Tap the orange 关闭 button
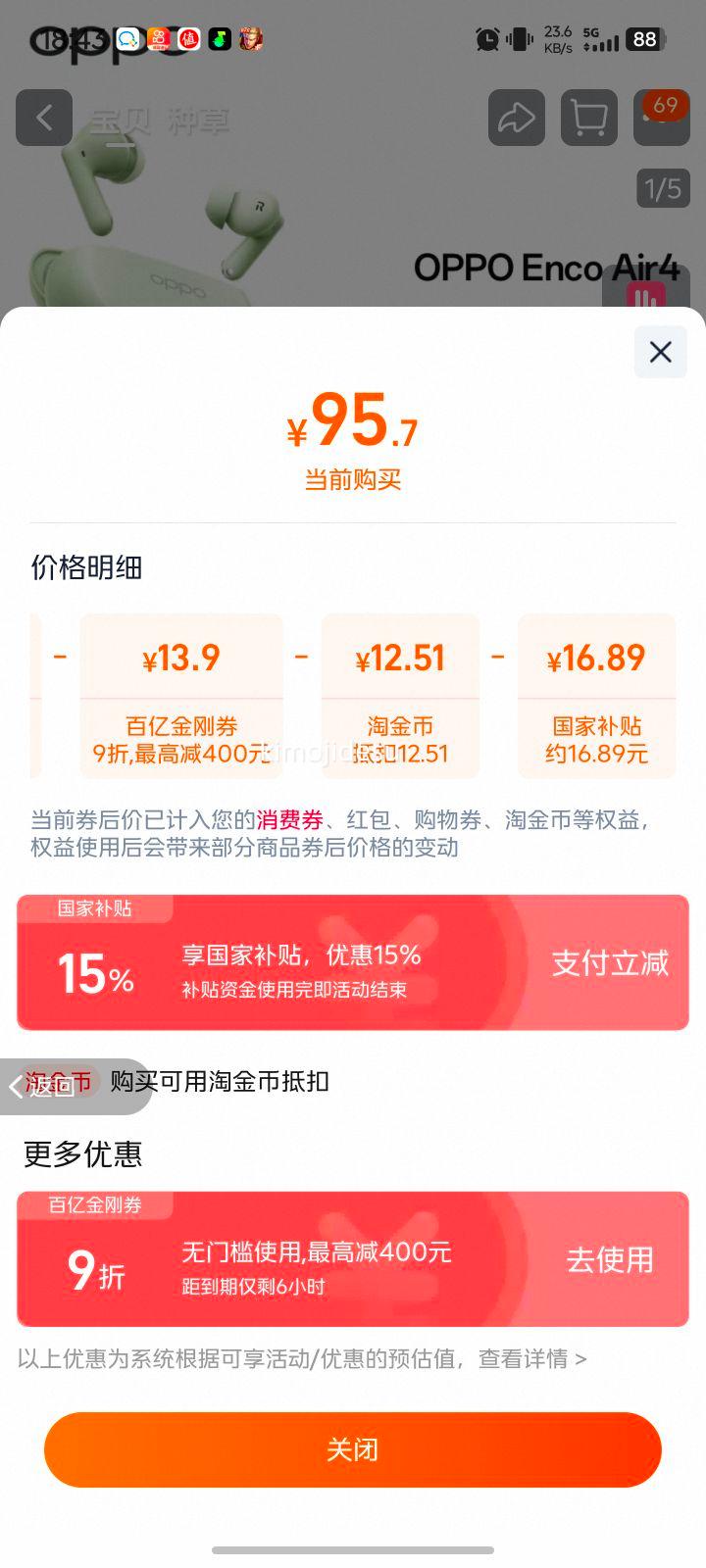Viewport: 706px width, 1568px height. (x=353, y=1449)
